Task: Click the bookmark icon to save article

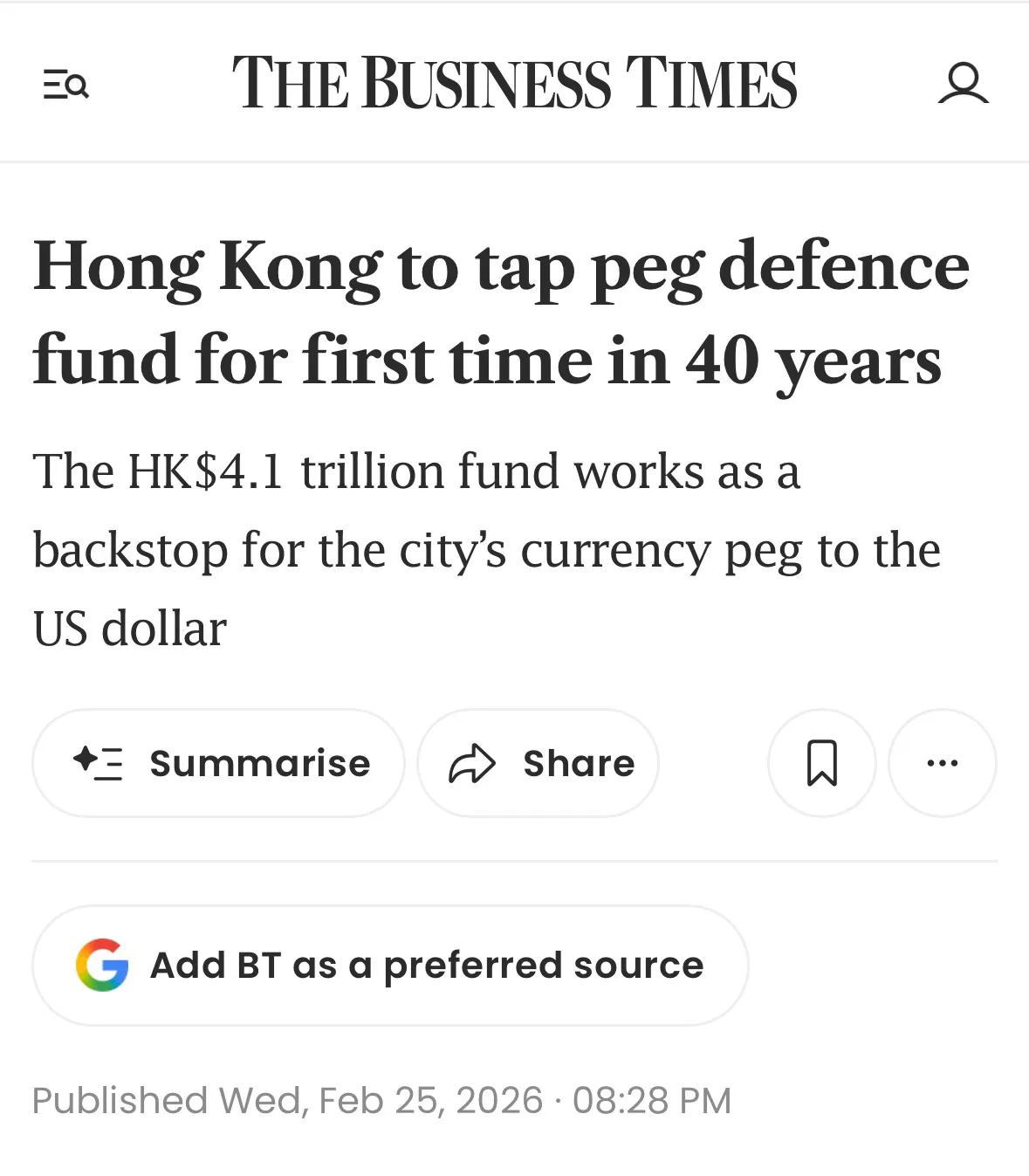Action: click(820, 762)
